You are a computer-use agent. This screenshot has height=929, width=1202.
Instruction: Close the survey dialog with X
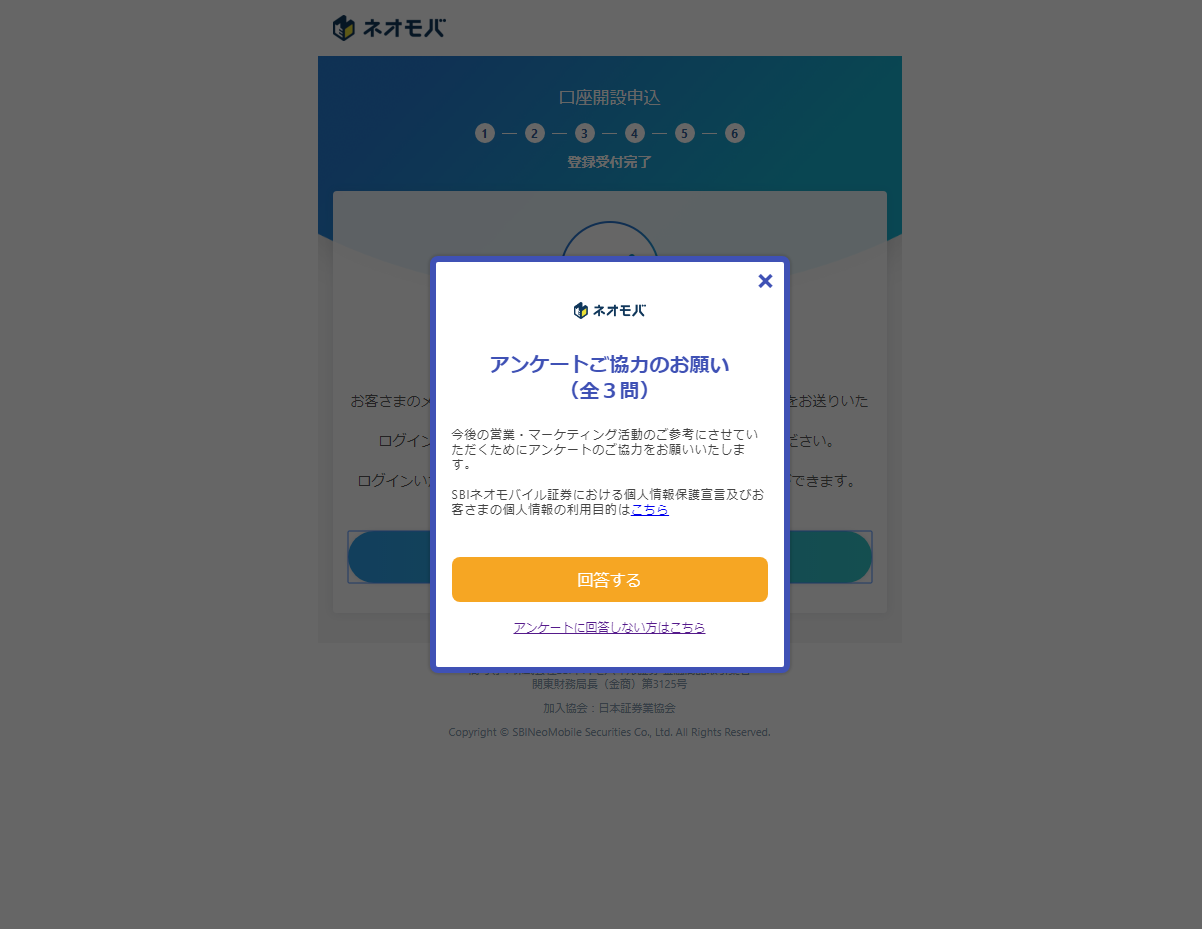coord(765,281)
